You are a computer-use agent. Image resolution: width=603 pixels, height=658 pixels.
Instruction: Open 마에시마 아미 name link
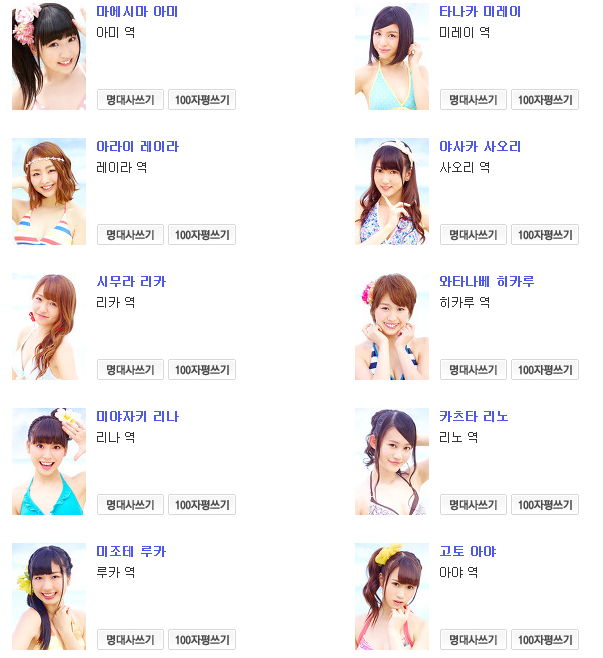point(137,12)
